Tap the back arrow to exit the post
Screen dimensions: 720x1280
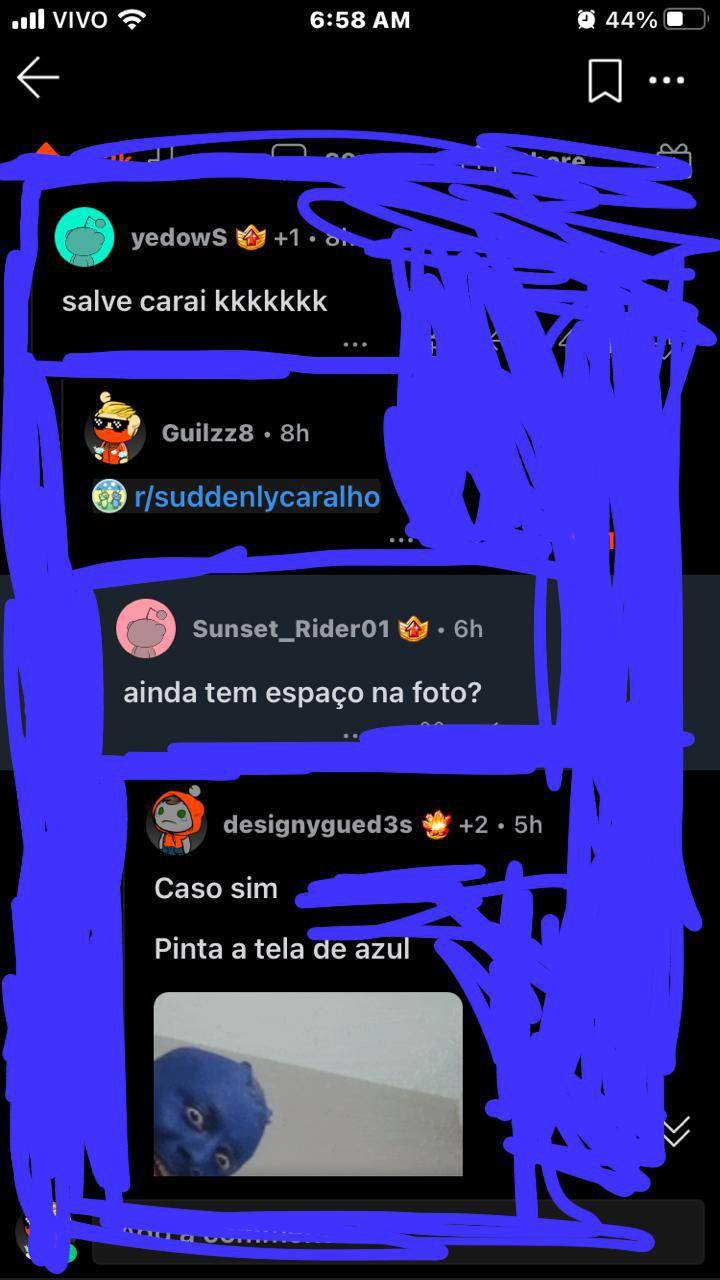tap(39, 77)
